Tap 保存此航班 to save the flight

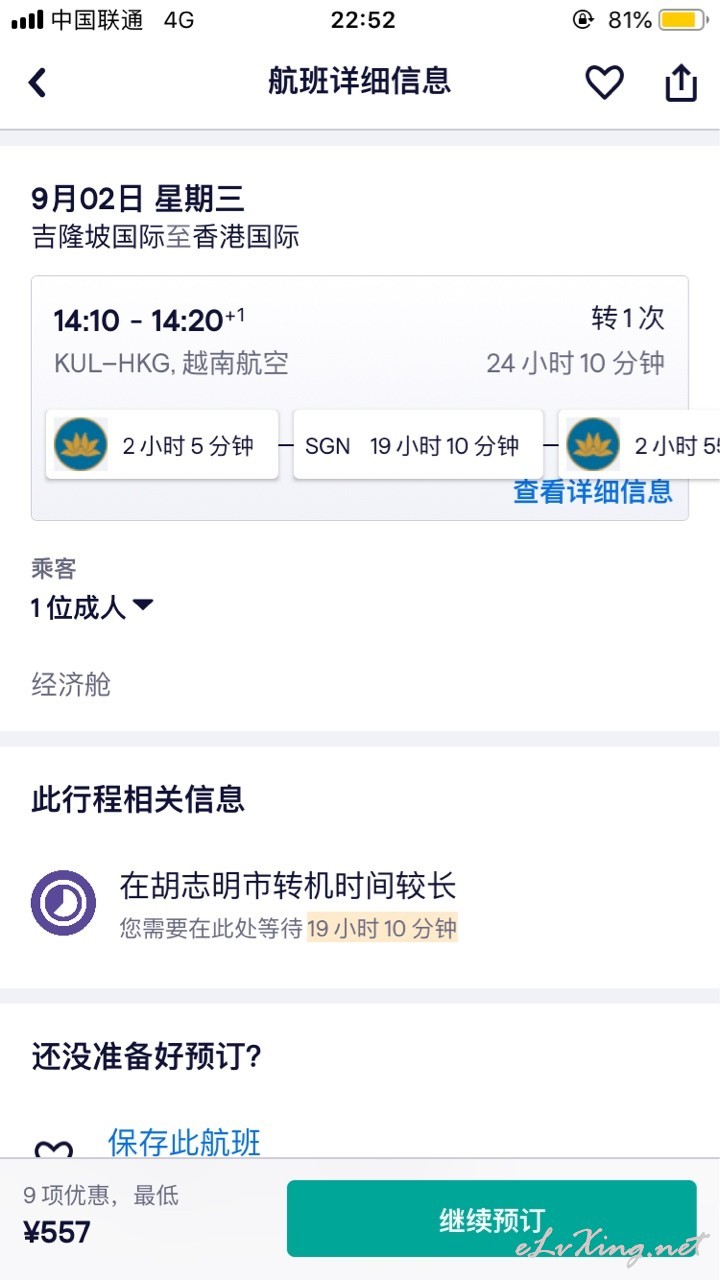[x=184, y=1142]
